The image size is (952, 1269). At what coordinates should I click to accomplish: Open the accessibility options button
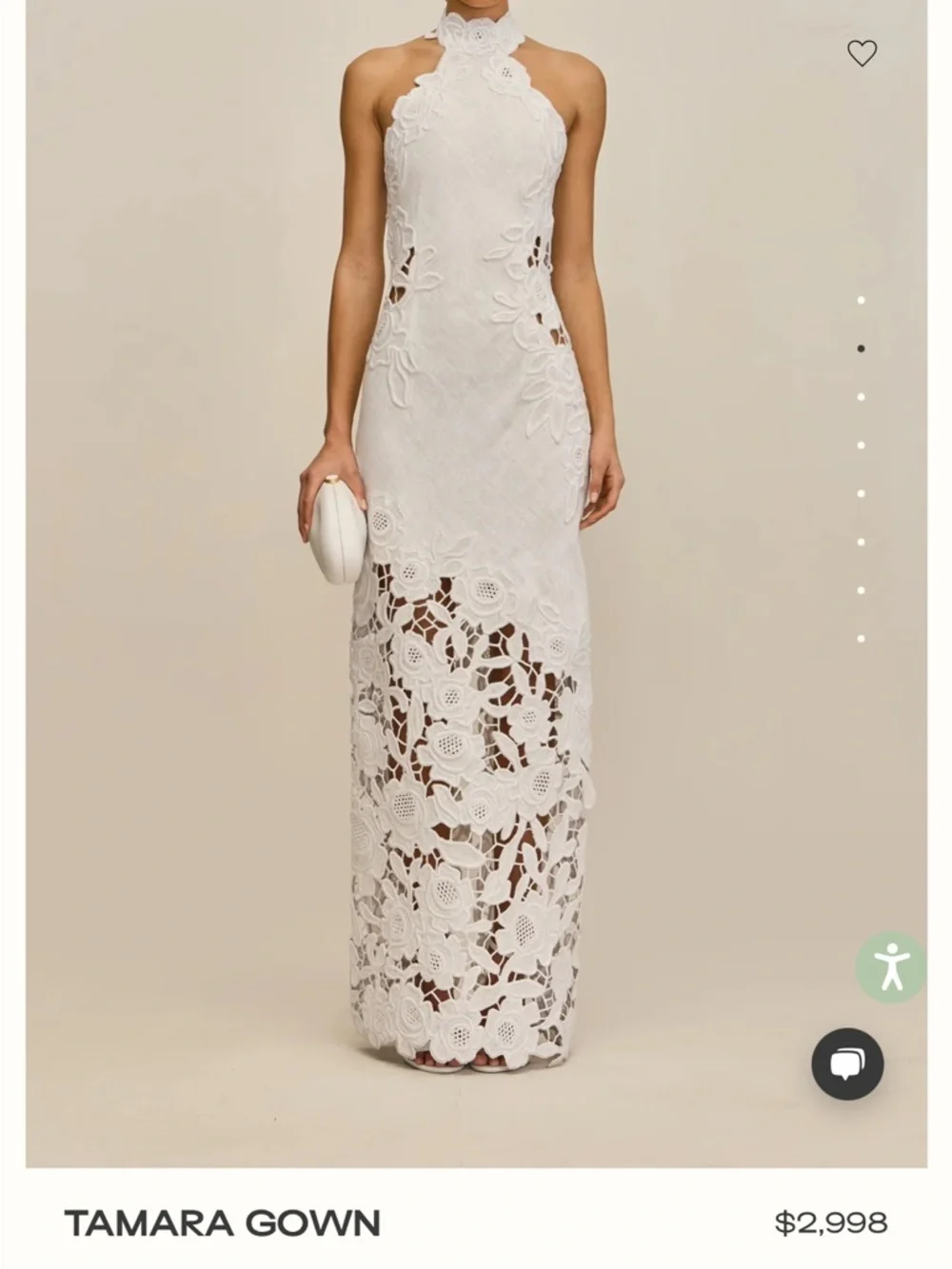click(x=891, y=967)
